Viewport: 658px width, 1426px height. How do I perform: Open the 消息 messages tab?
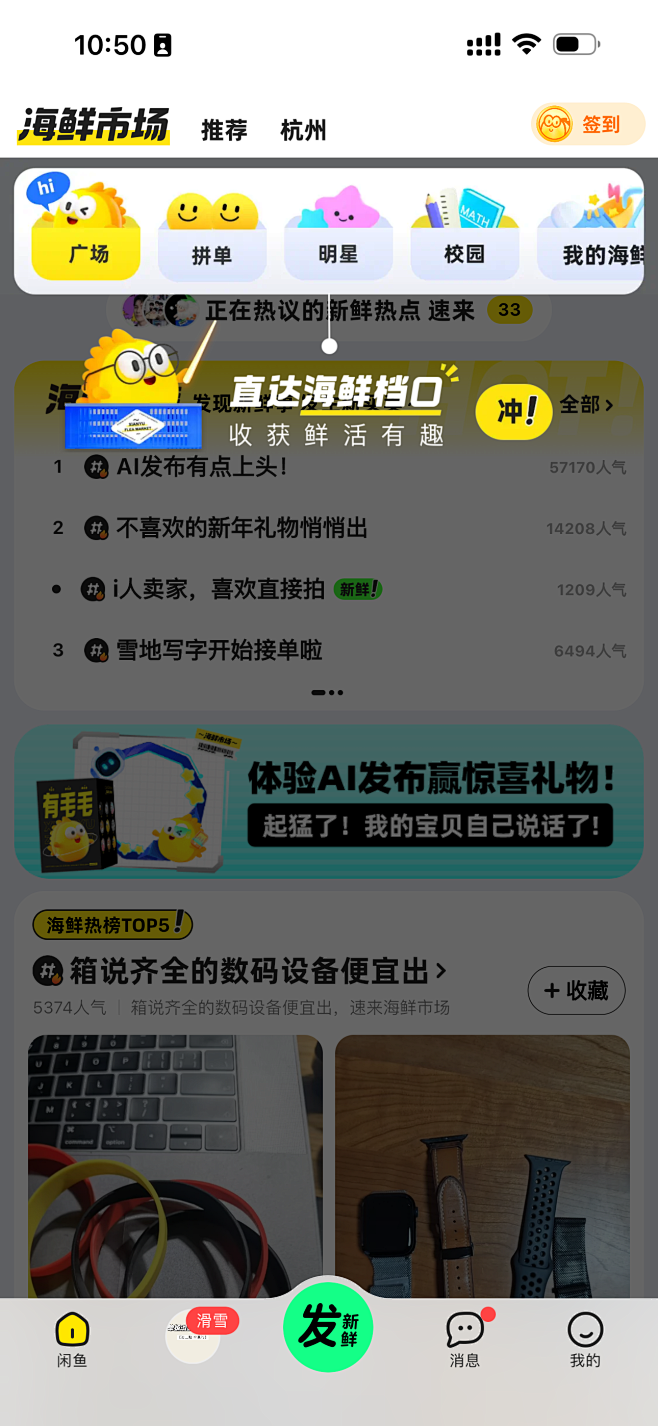(x=464, y=1340)
